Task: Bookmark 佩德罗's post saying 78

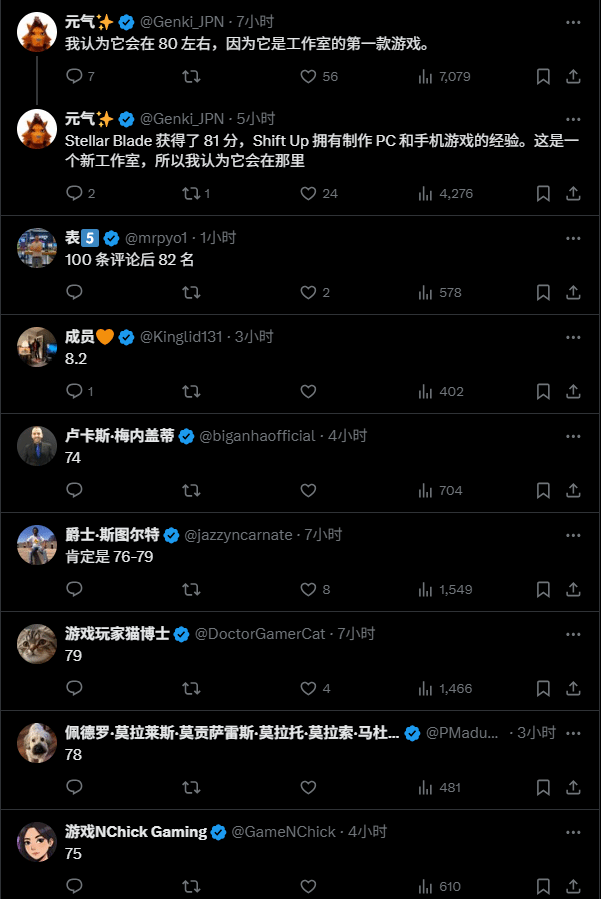Action: (543, 787)
